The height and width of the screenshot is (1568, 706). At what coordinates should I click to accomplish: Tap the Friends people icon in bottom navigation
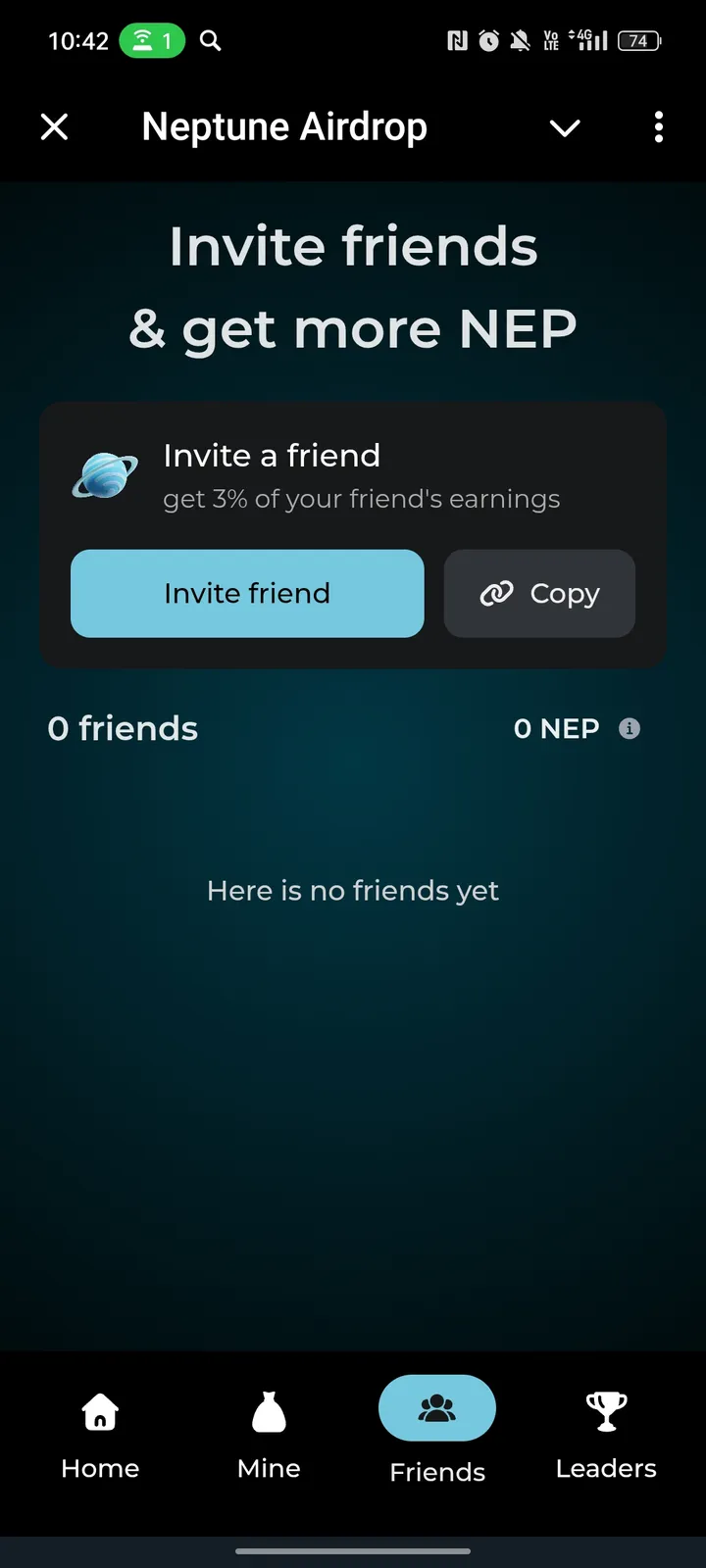click(x=436, y=1406)
